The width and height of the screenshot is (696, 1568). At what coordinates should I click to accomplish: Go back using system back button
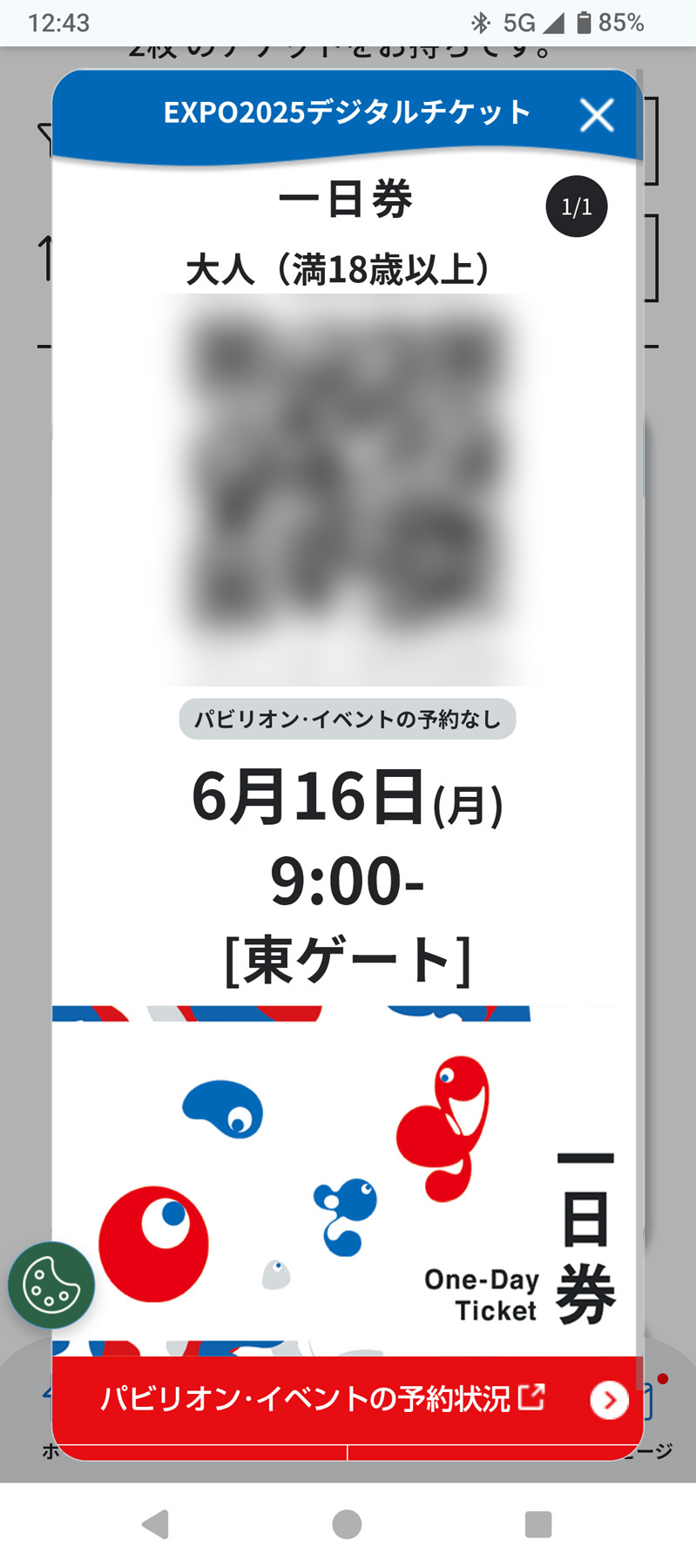156,1524
